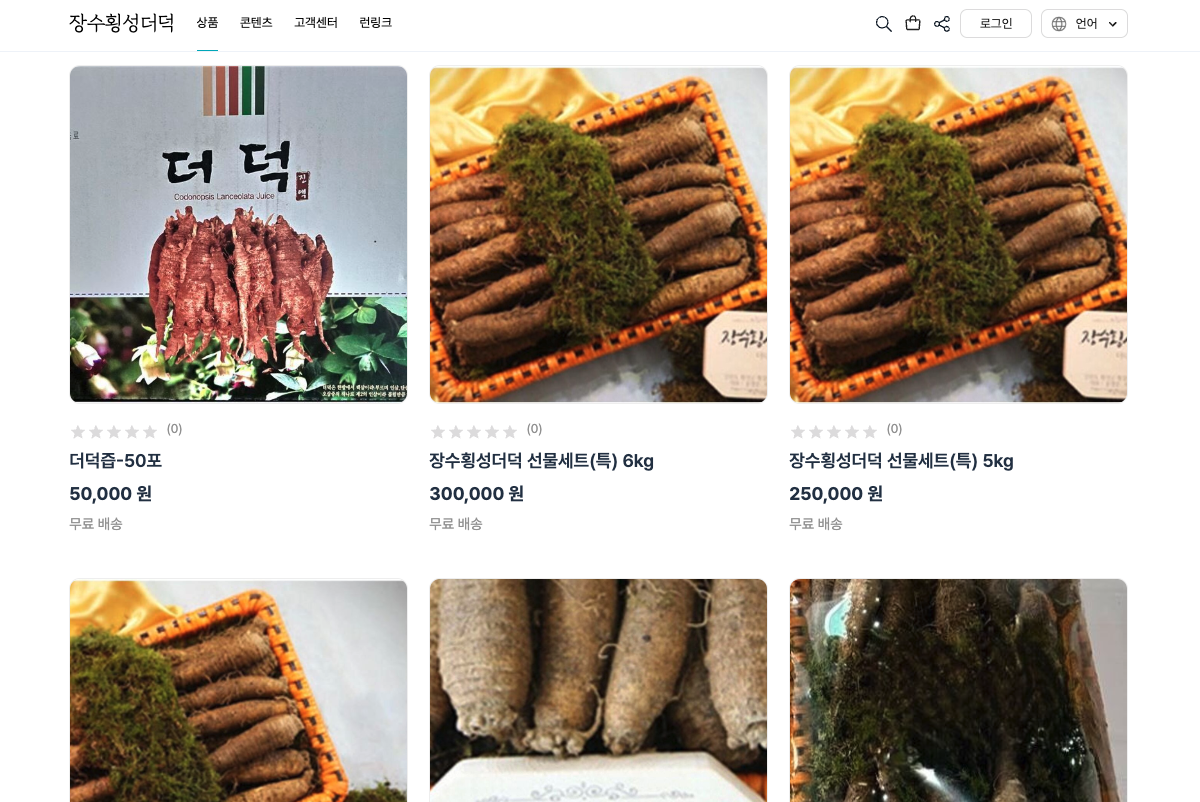Tap the 로그인 button
The image size is (1200, 802).
(995, 24)
